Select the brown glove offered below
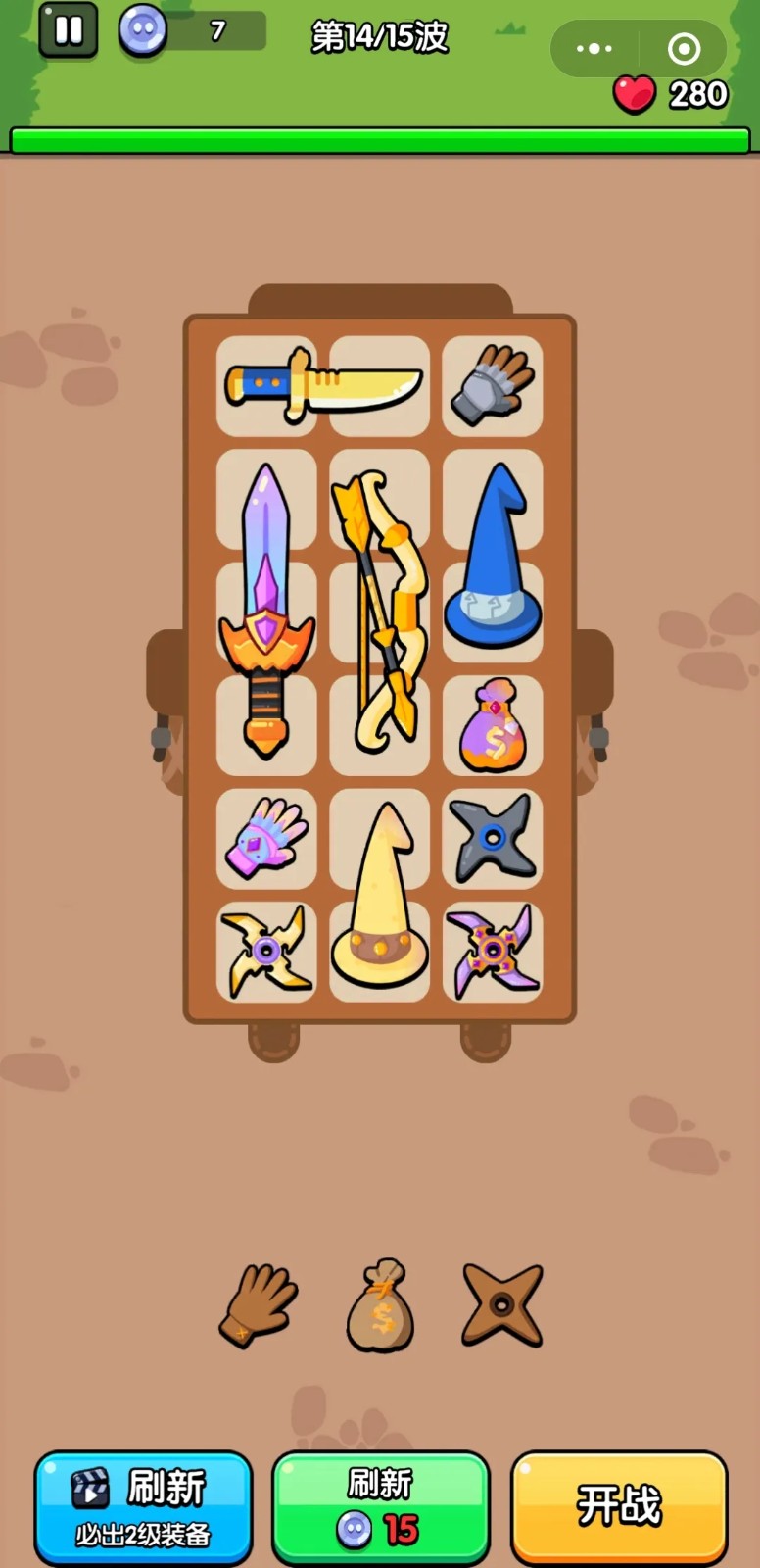 (258, 1305)
